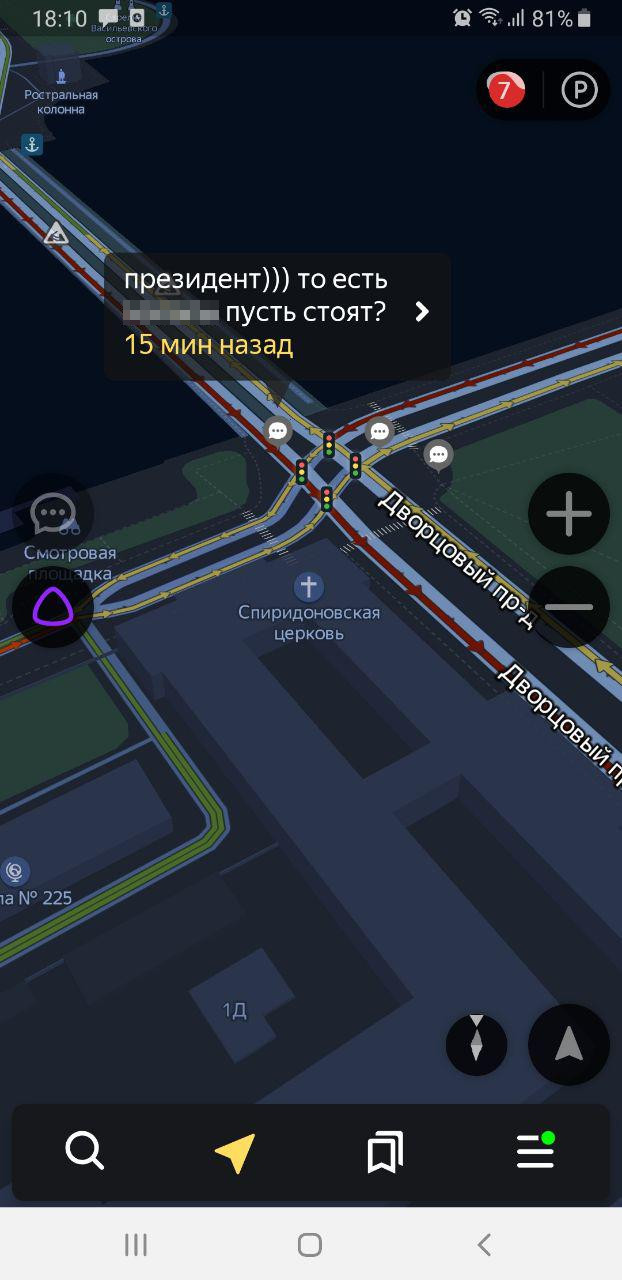The width and height of the screenshot is (622, 1280).
Task: Open the yellow navigation arrow tab
Action: [x=235, y=1152]
